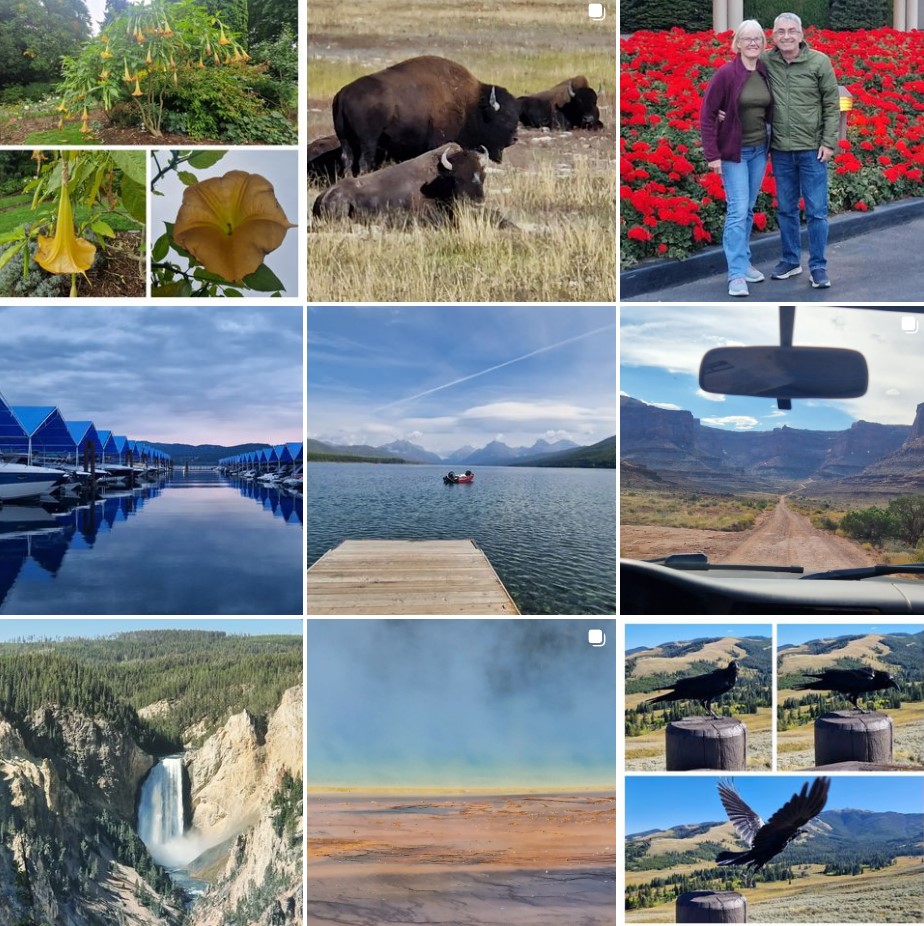Open the canyon waterfall post
The height and width of the screenshot is (926, 924).
click(x=150, y=772)
